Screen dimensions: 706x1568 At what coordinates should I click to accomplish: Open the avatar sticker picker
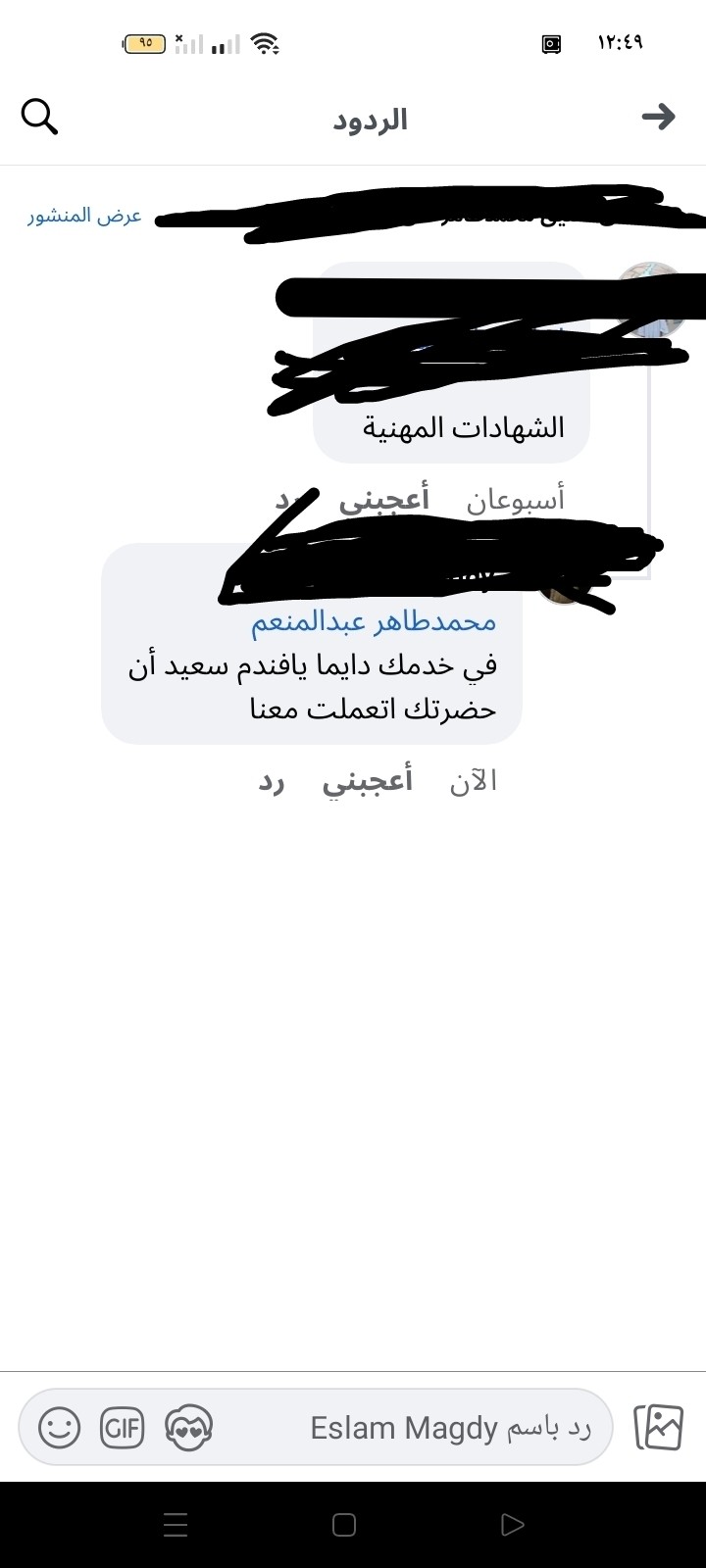[x=188, y=1427]
